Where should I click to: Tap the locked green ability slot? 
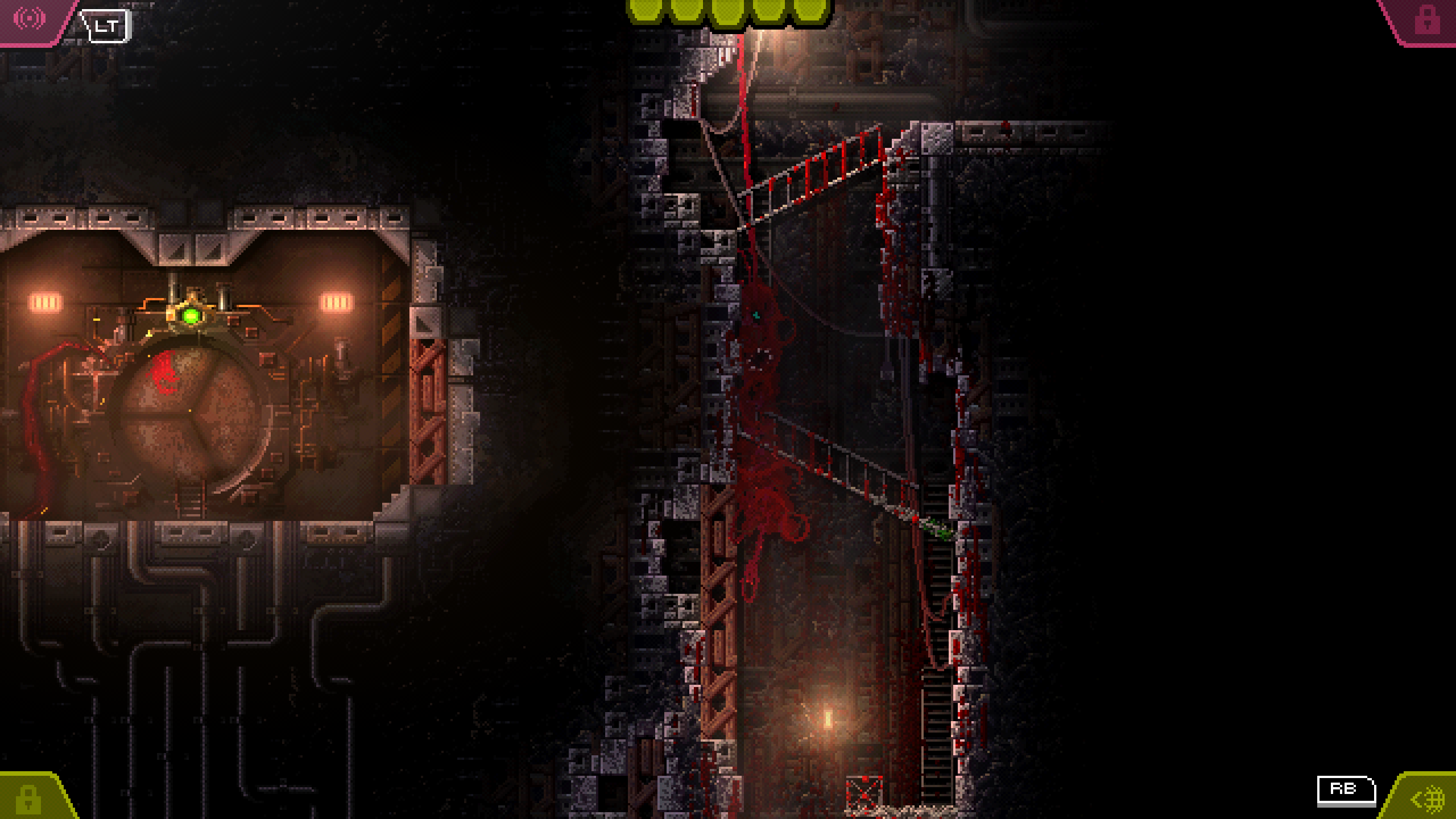pos(27,799)
